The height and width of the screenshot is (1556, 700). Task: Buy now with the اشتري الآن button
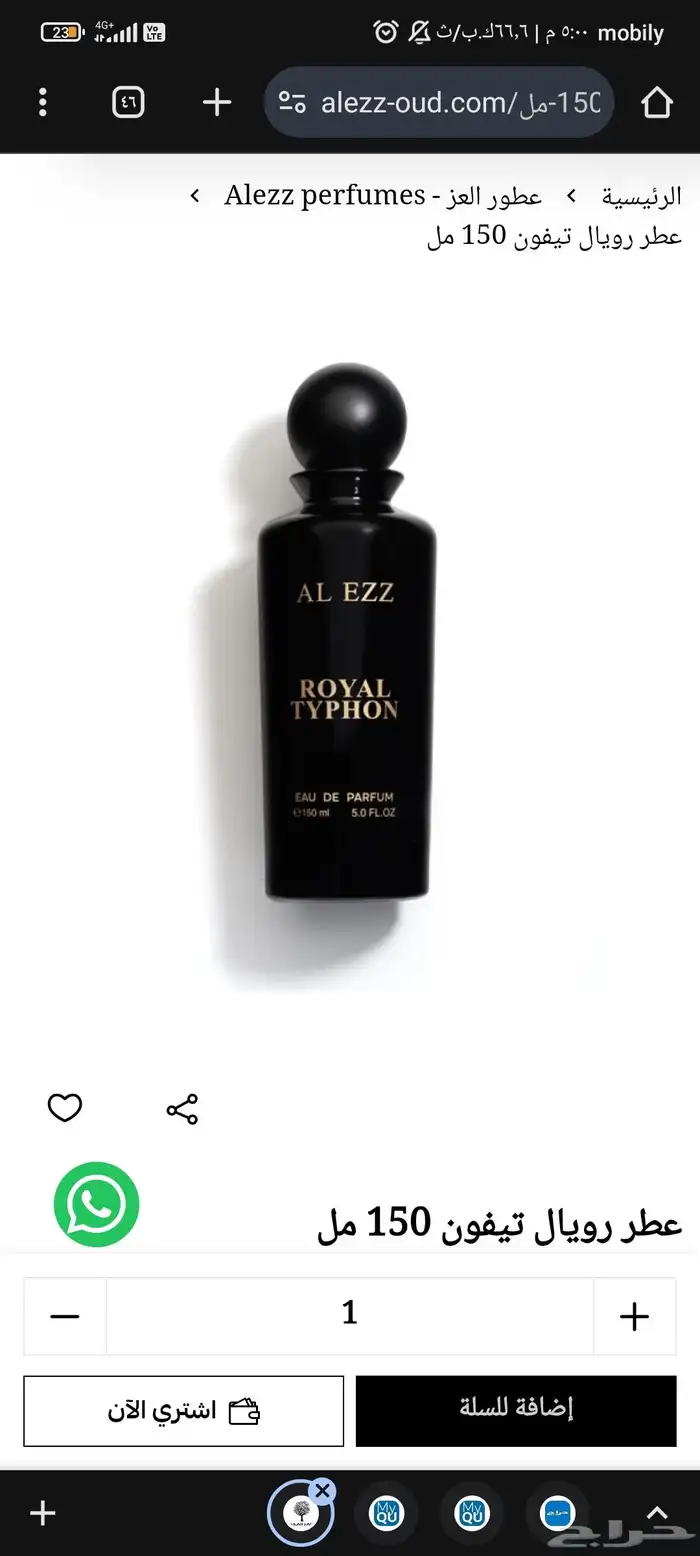[184, 1410]
